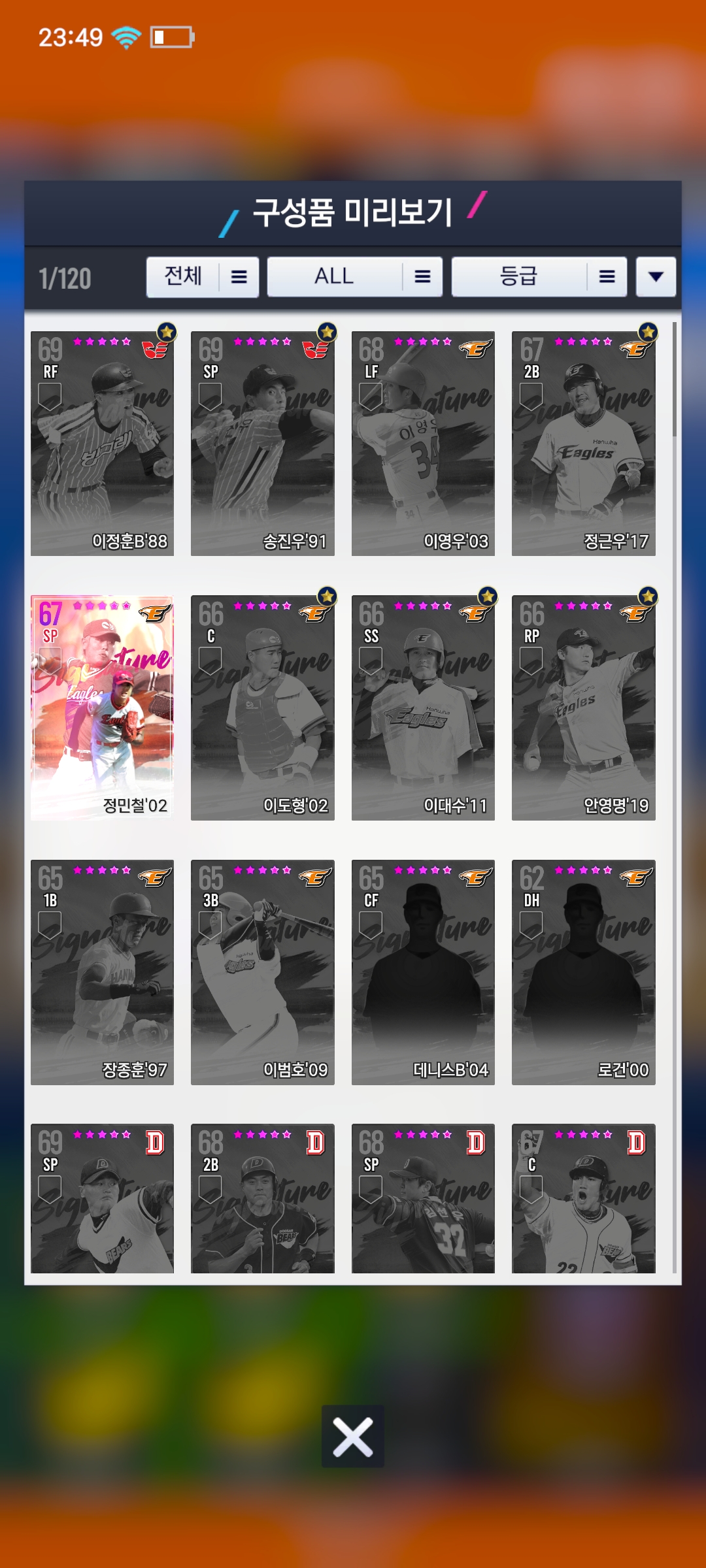This screenshot has width=706, height=1568.
Task: Open the 정근우'17 2B card
Action: point(584,444)
